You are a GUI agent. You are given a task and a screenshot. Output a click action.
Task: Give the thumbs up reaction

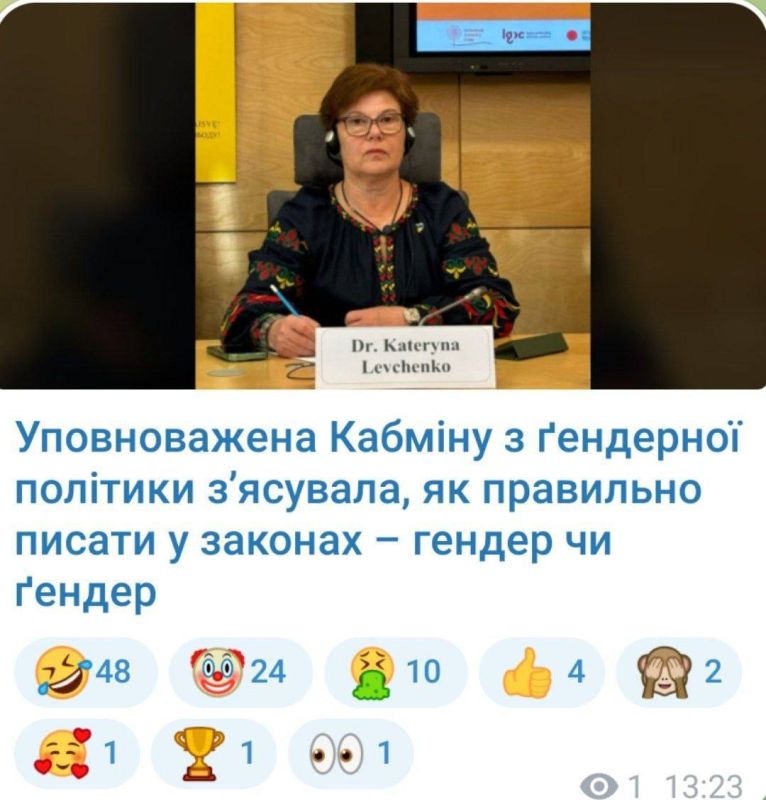[542, 672]
